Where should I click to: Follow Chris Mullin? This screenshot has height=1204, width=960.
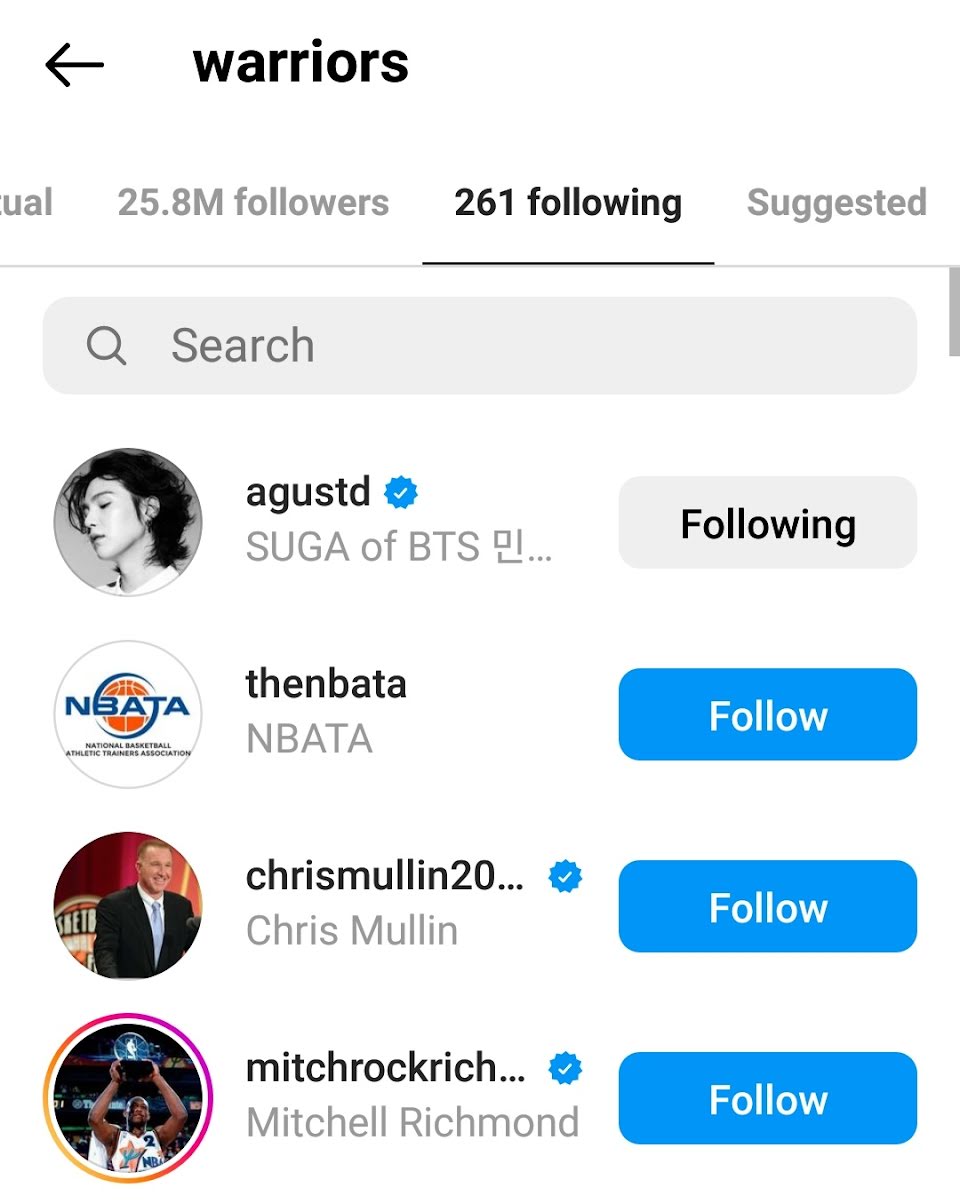(767, 907)
